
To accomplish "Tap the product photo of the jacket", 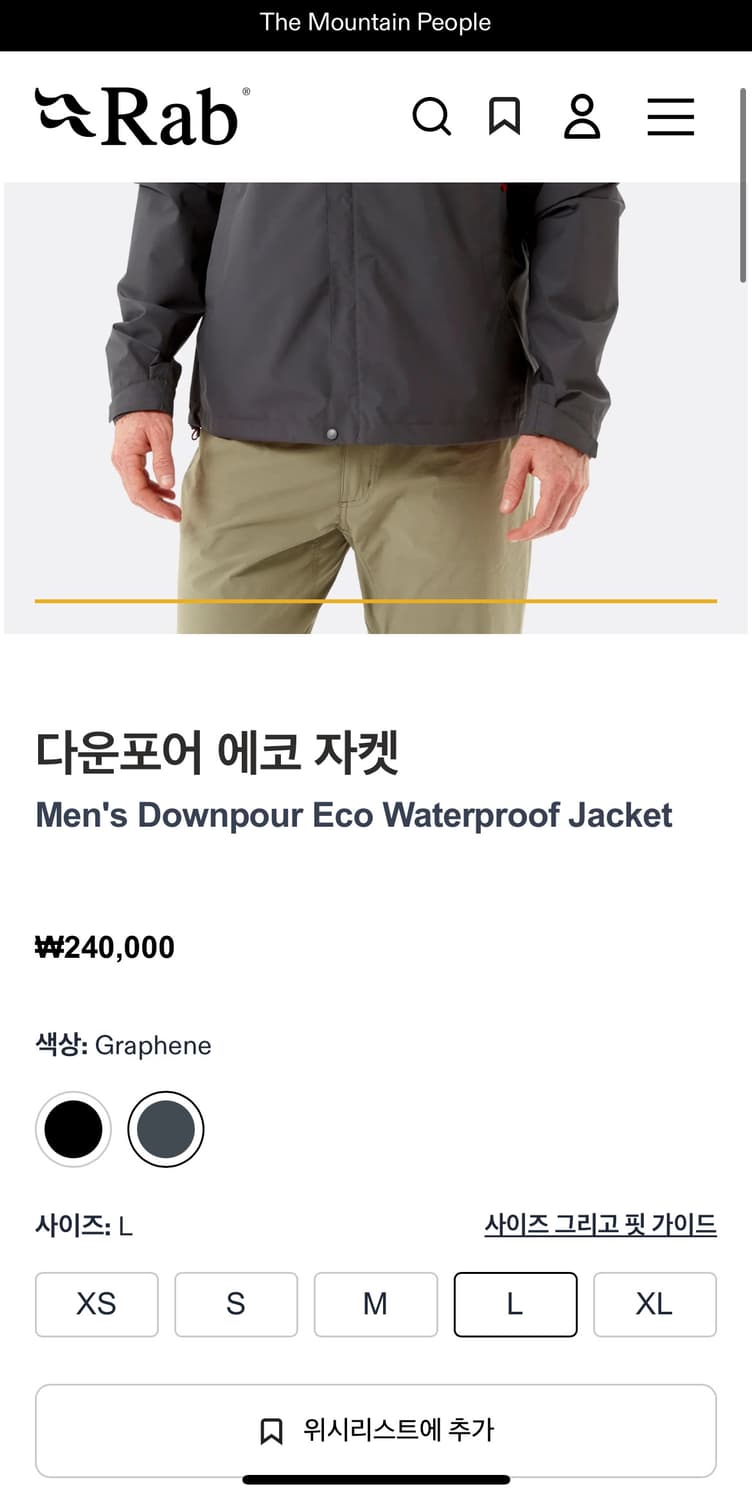I will pos(376,400).
